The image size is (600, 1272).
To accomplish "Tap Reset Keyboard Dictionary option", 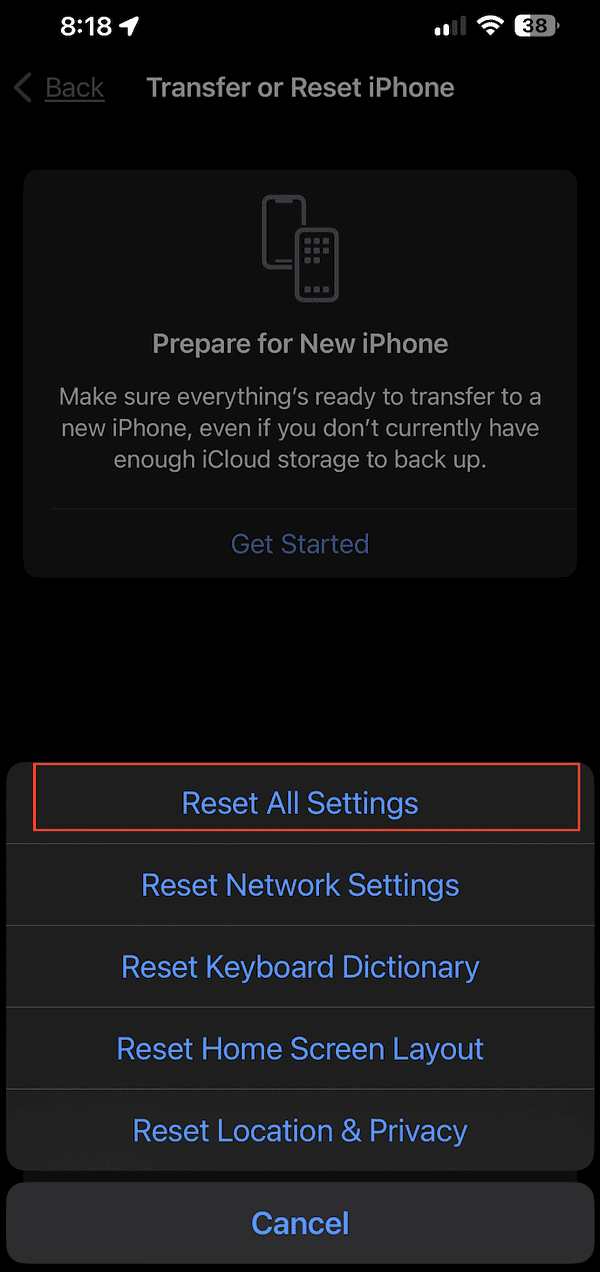I will [x=300, y=967].
